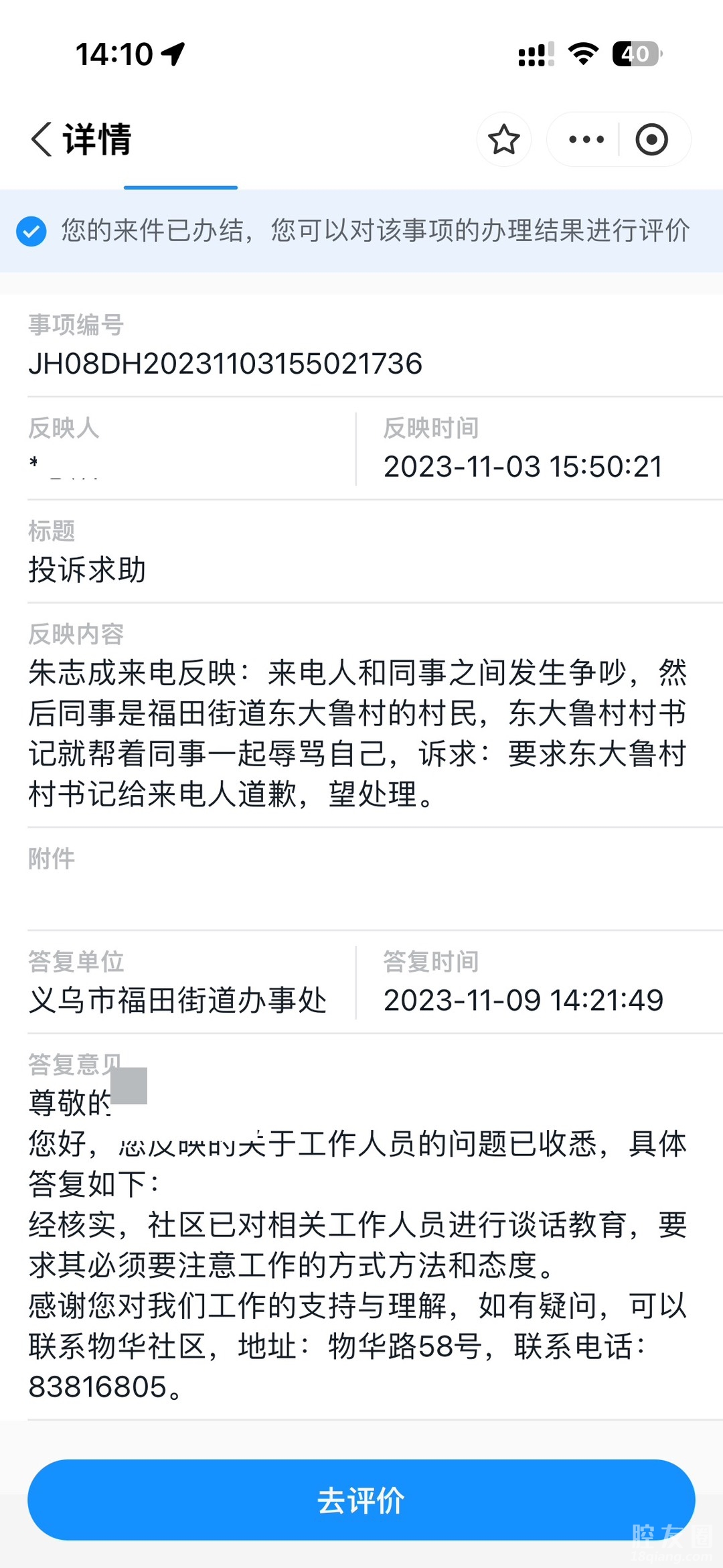The width and height of the screenshot is (723, 1568).
Task: Tap the 去评价 button
Action: 361,1500
